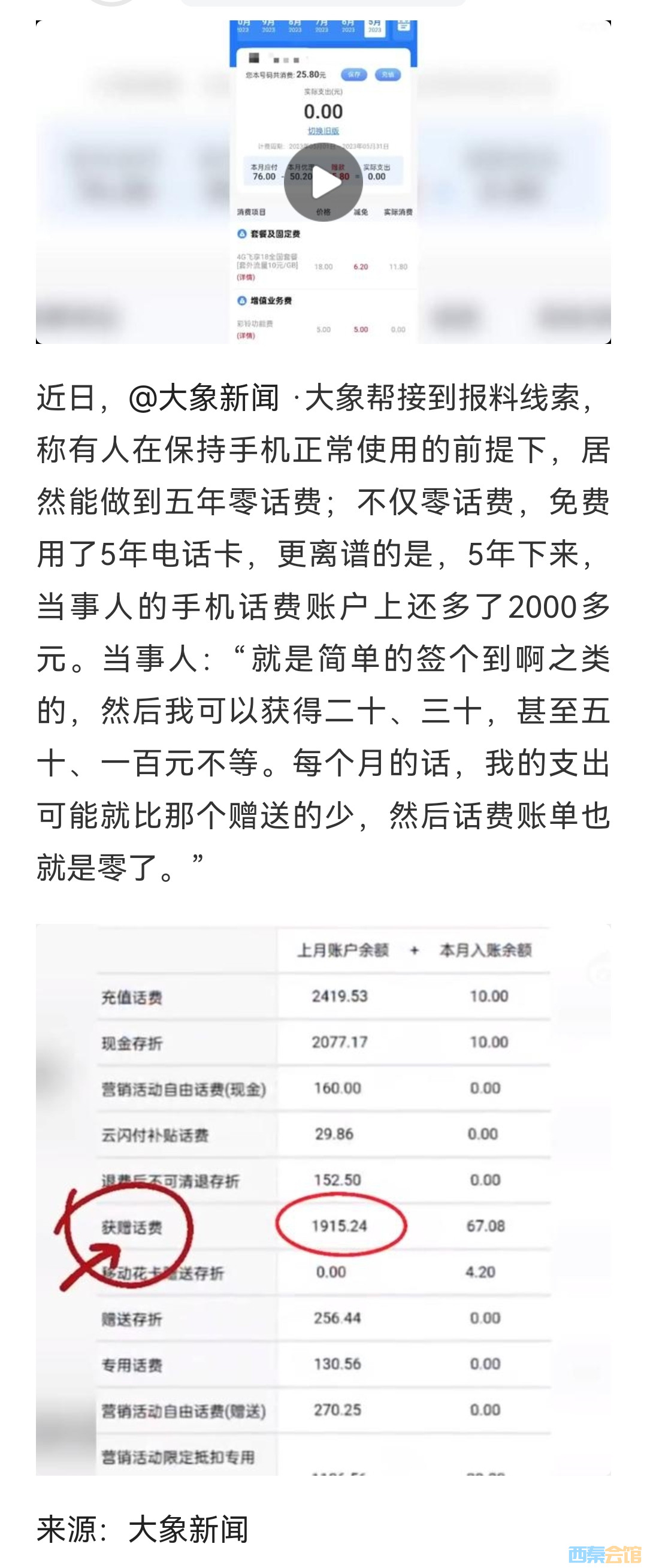
Task: Open the account balance table image
Action: pos(323,1199)
